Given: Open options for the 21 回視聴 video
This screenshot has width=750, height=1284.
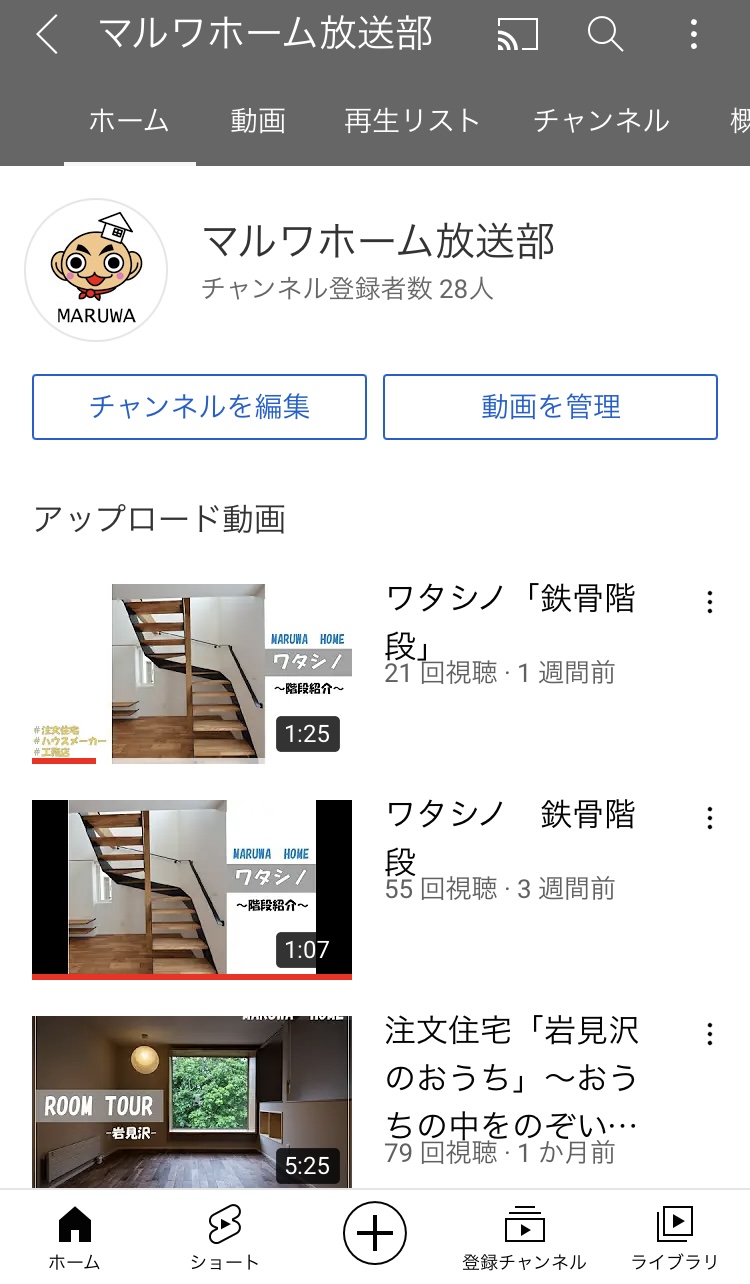Looking at the screenshot, I should 709,602.
